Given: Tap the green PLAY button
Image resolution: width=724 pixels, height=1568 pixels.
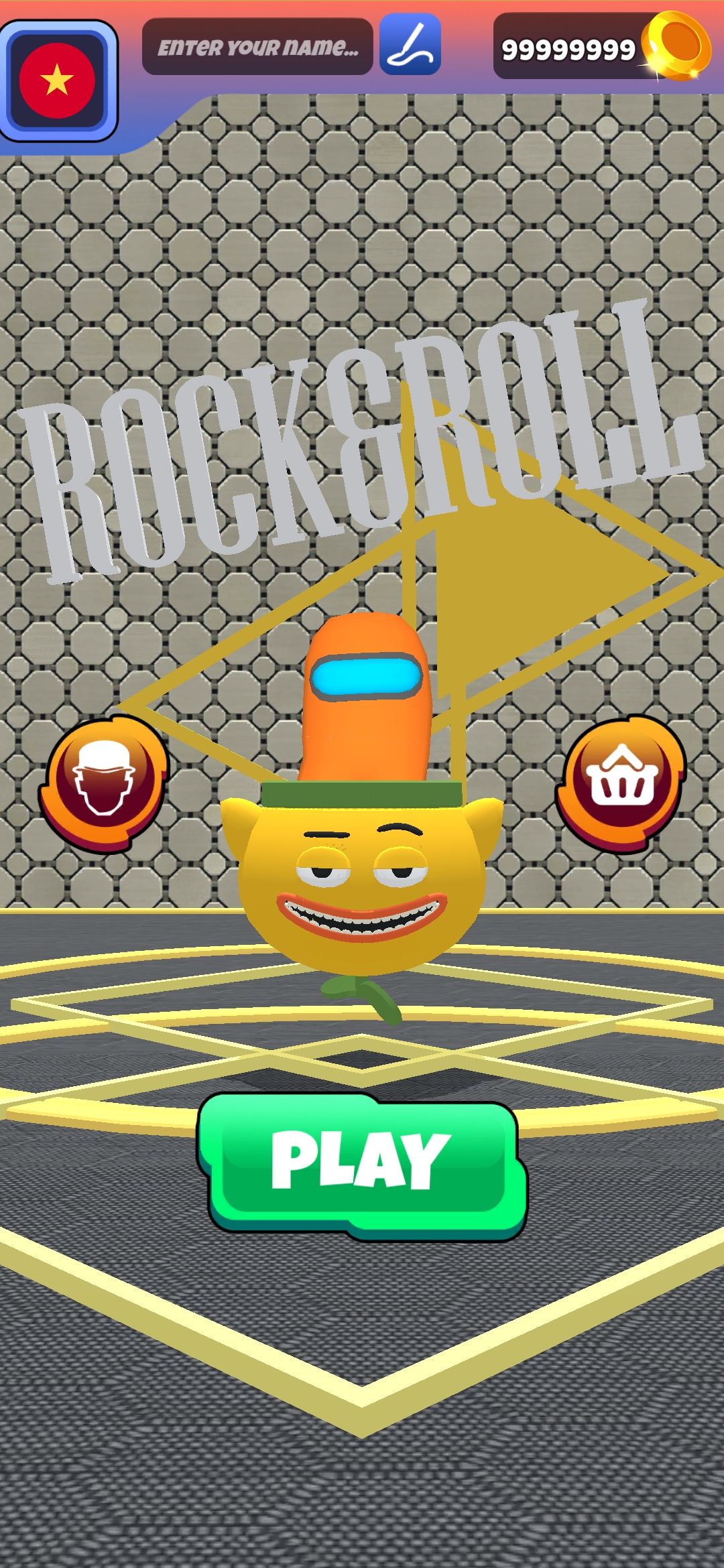Looking at the screenshot, I should click(362, 1165).
